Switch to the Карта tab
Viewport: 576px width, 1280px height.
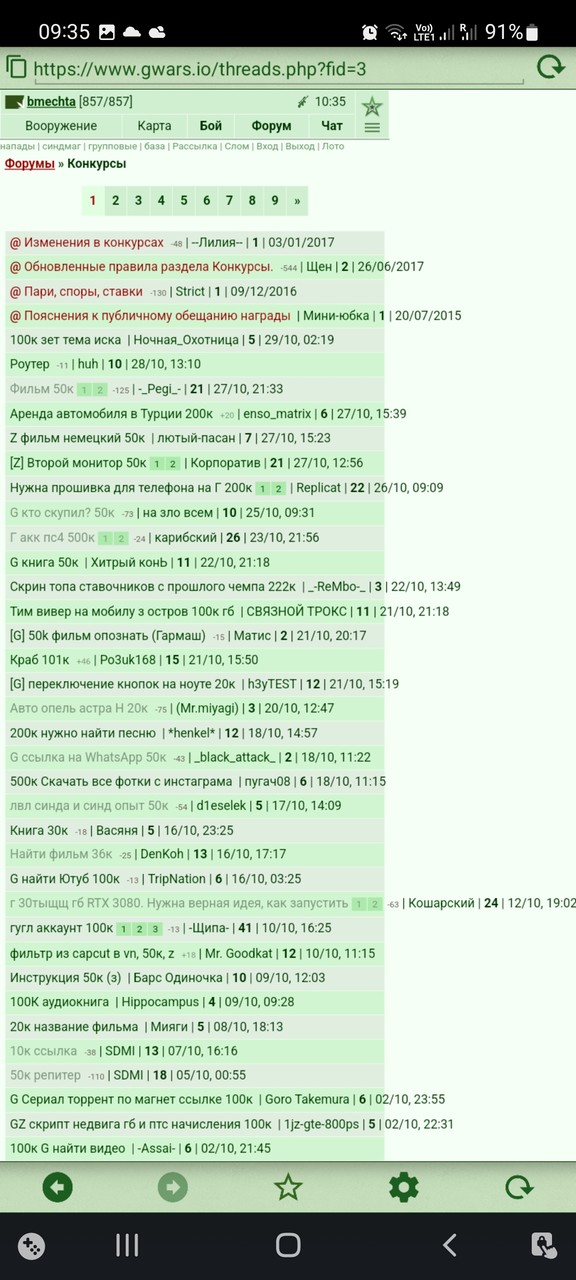tap(154, 126)
